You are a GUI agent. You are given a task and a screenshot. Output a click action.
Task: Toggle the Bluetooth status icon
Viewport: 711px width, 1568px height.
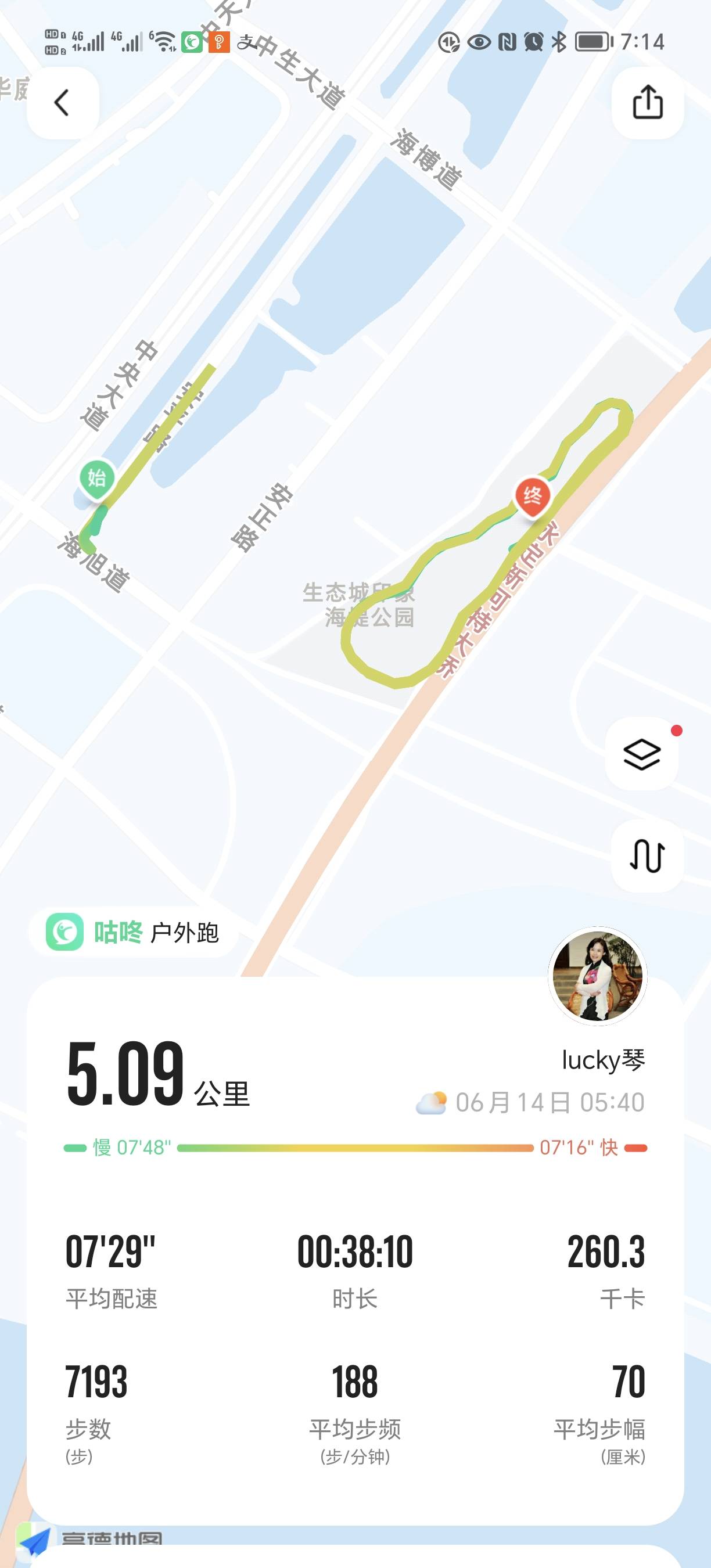coord(558,42)
